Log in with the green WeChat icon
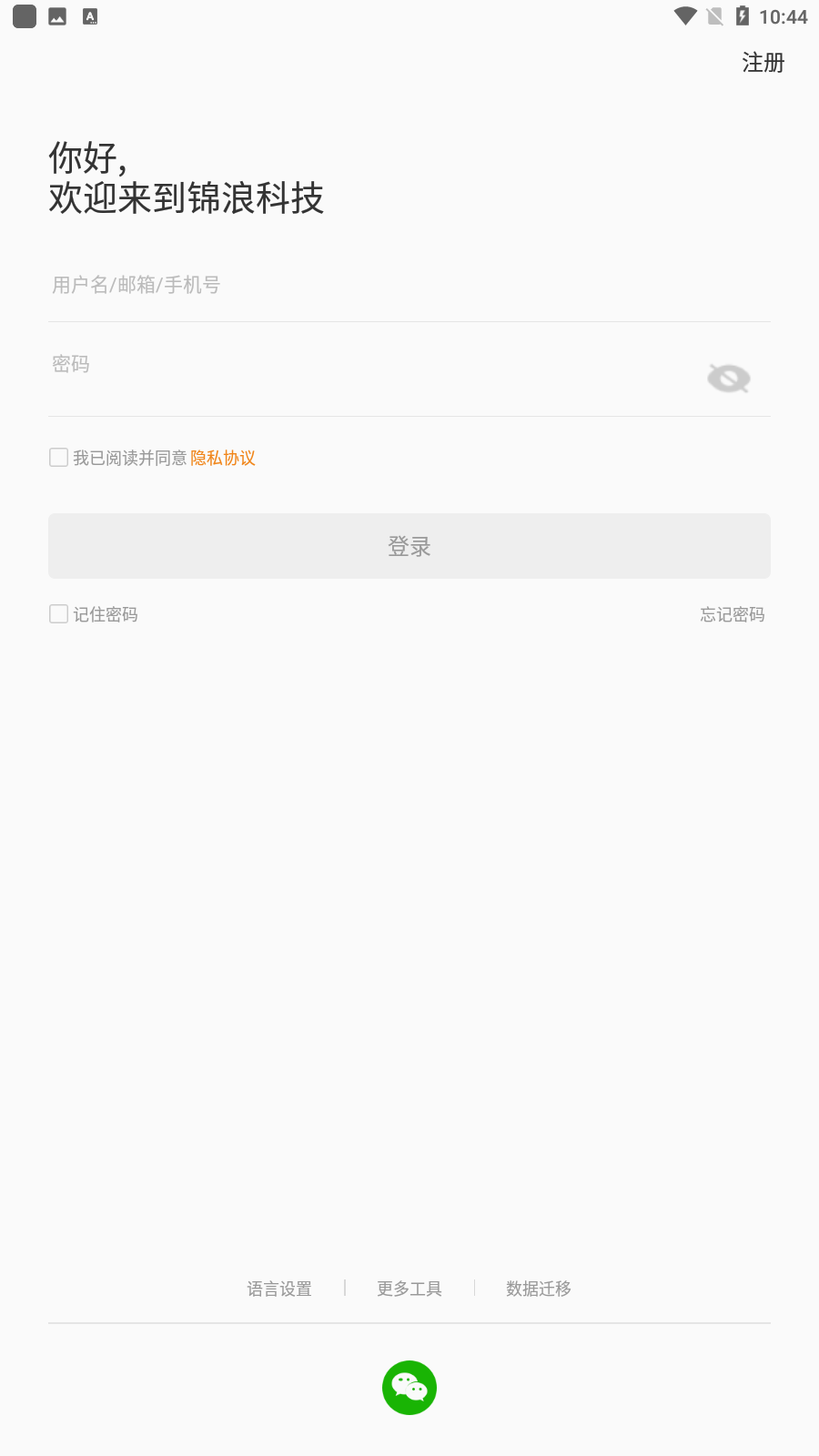This screenshot has height=1456, width=819. [x=409, y=1388]
